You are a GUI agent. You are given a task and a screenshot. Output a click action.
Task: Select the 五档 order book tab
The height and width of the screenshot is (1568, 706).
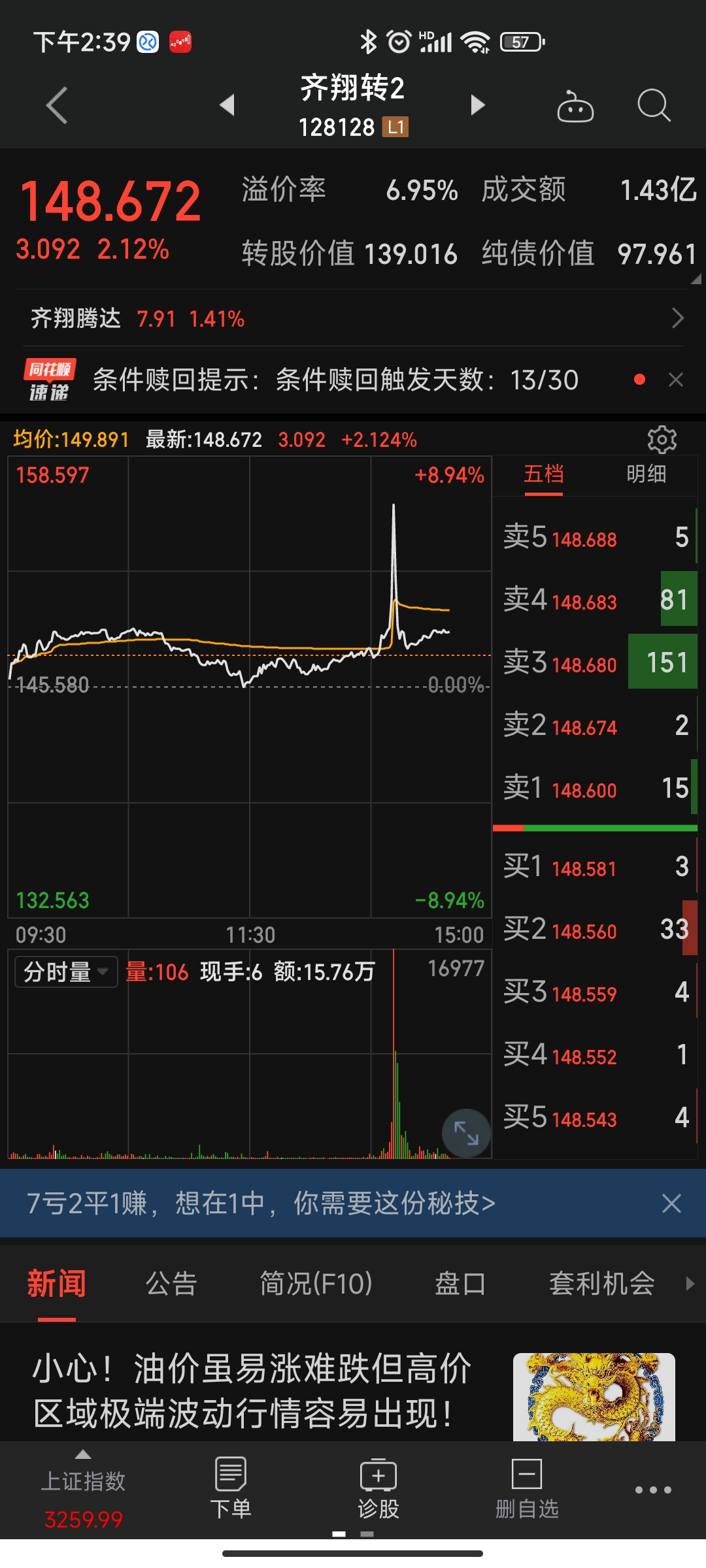pos(543,474)
